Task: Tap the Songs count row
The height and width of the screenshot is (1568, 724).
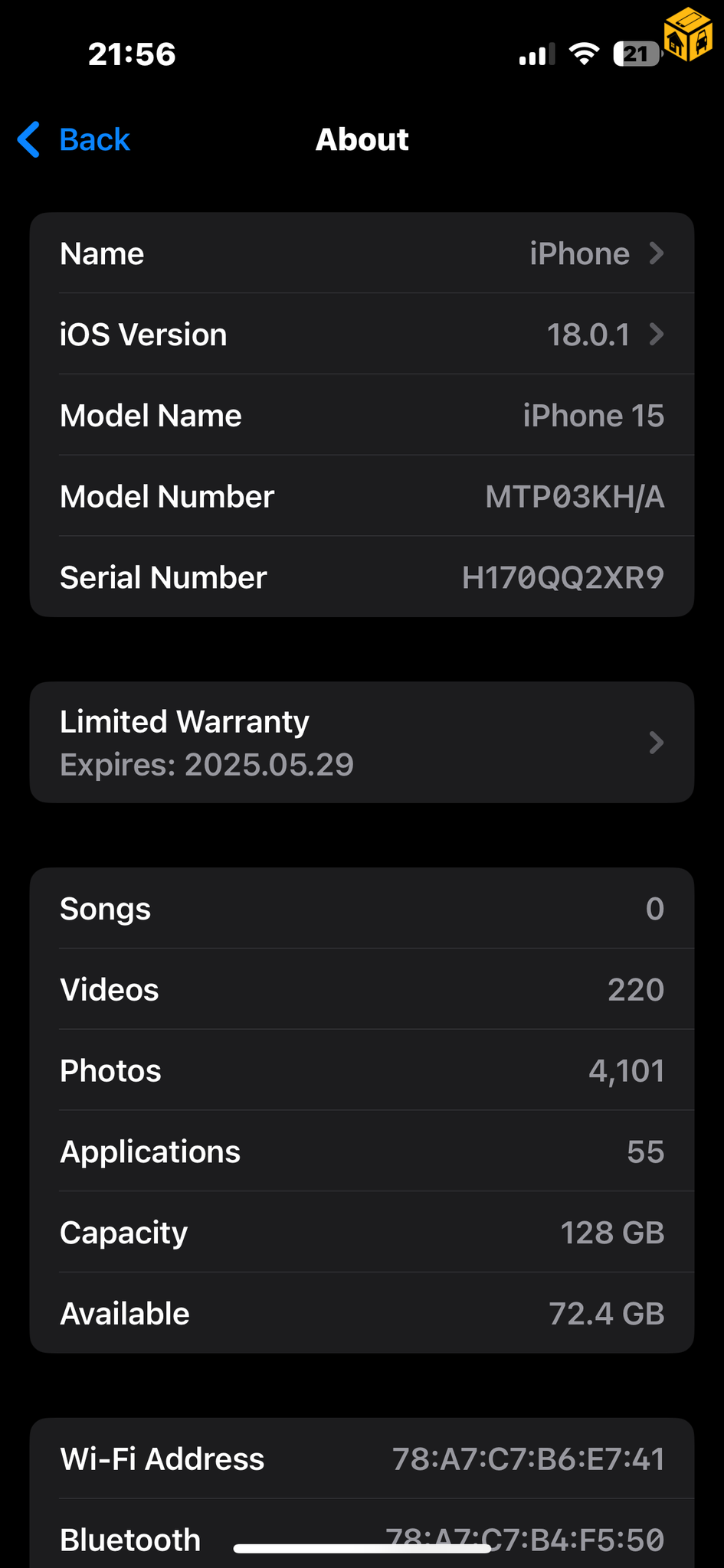Action: click(x=362, y=908)
